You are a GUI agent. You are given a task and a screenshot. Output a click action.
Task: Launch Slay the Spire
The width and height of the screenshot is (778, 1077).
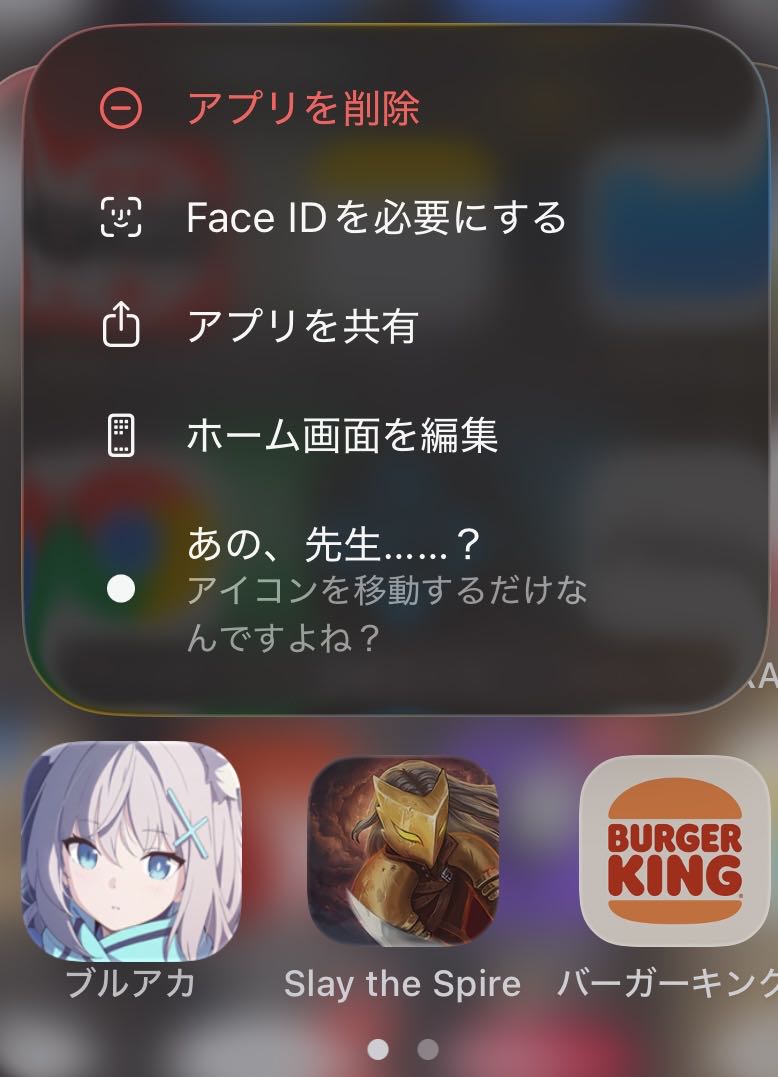[402, 849]
